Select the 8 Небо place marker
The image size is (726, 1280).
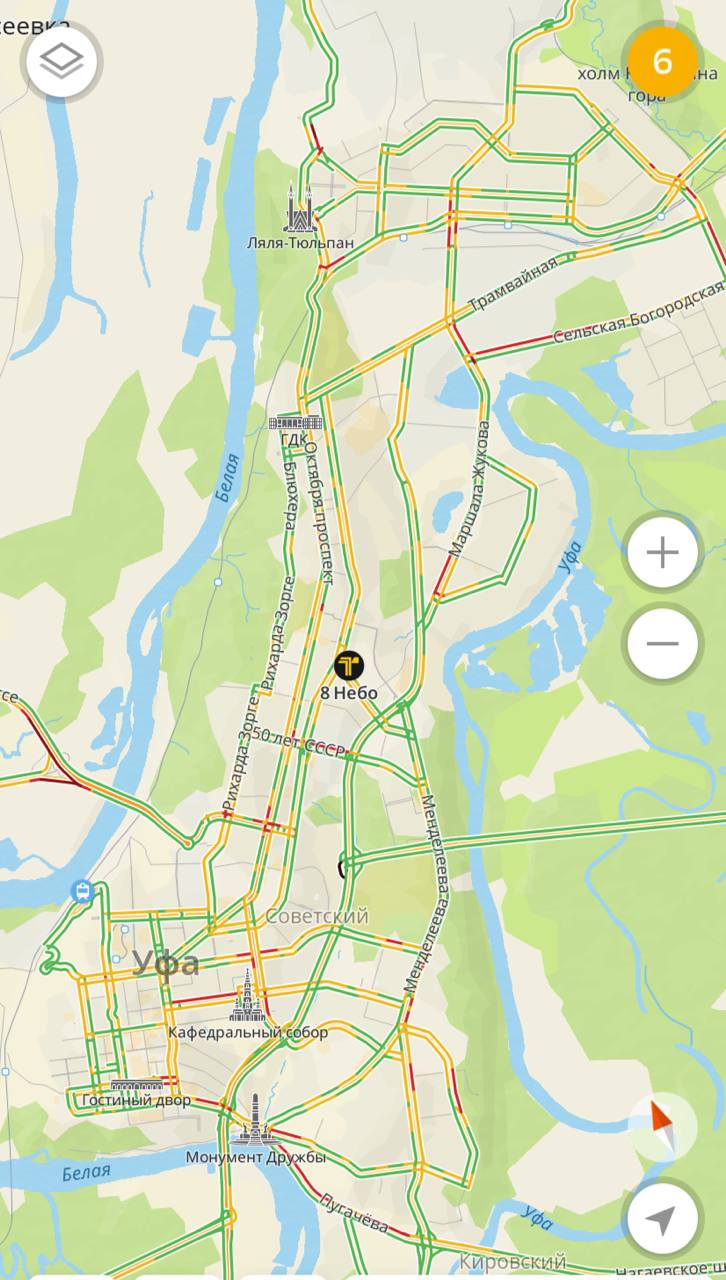(x=349, y=665)
